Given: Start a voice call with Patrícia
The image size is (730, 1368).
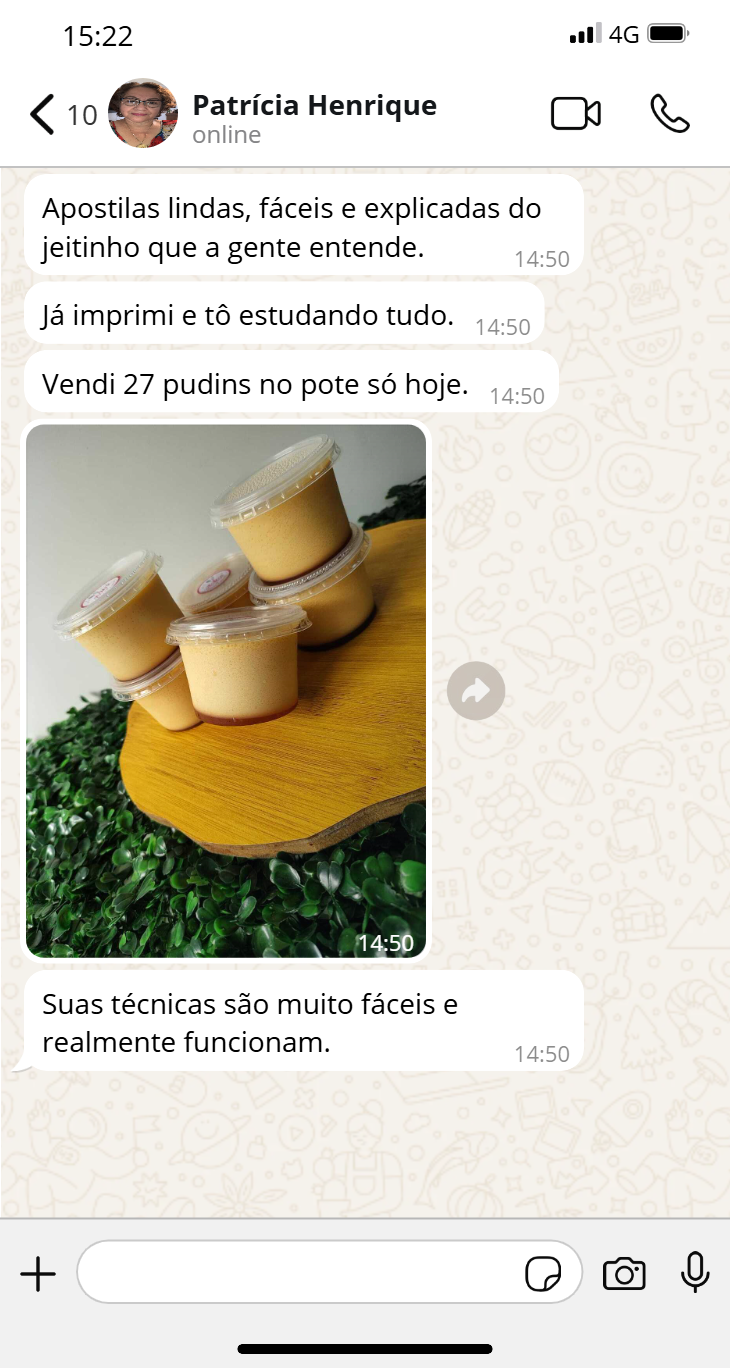Looking at the screenshot, I should tap(669, 114).
